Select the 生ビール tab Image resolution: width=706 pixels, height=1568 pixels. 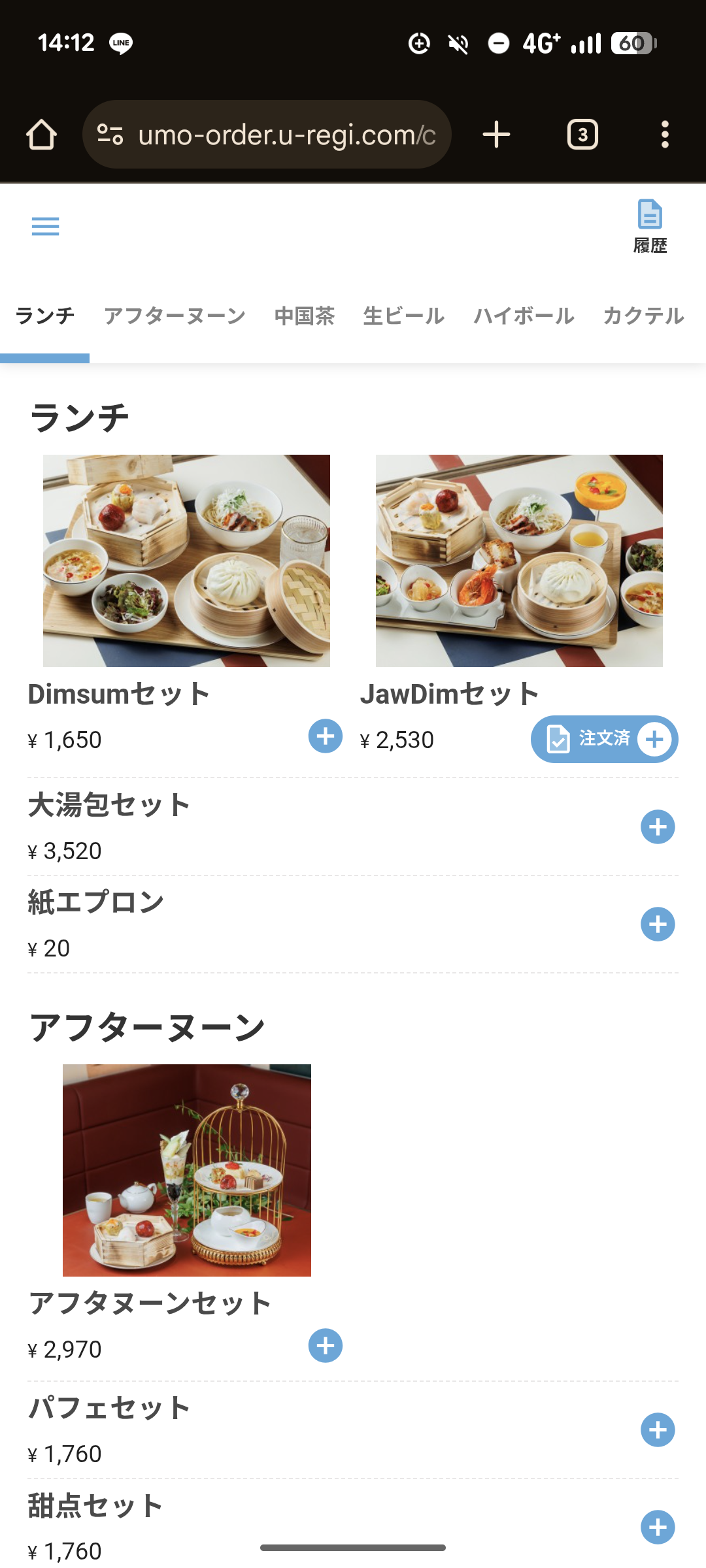click(404, 316)
